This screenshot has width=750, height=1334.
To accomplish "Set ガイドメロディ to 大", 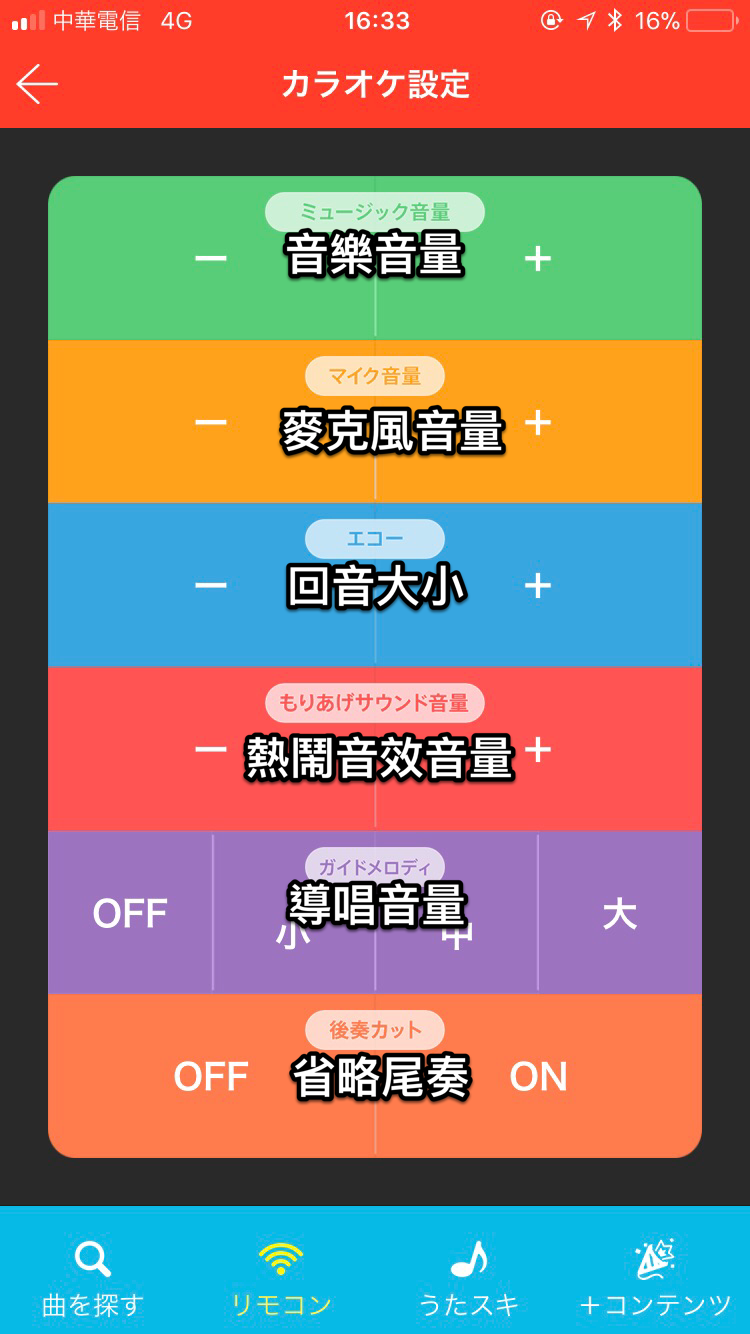I will tap(620, 913).
